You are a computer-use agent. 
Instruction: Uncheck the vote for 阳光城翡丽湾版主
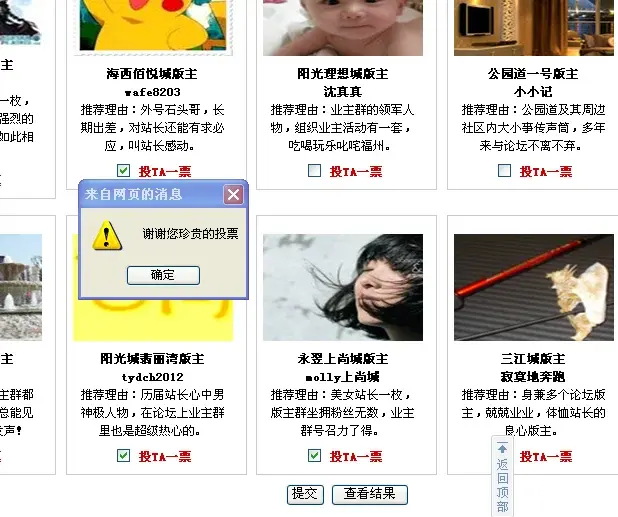124,455
